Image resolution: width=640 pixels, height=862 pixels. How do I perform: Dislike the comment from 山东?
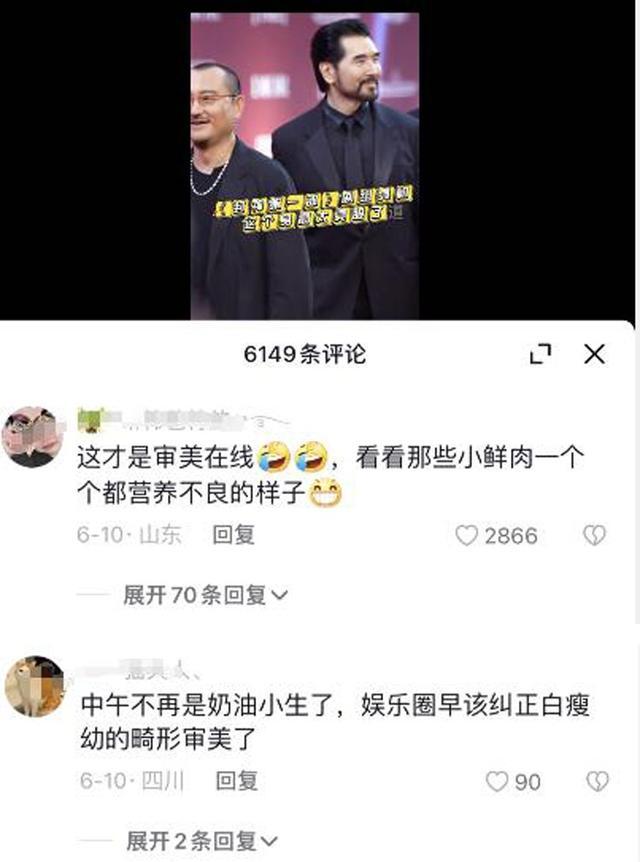(594, 536)
